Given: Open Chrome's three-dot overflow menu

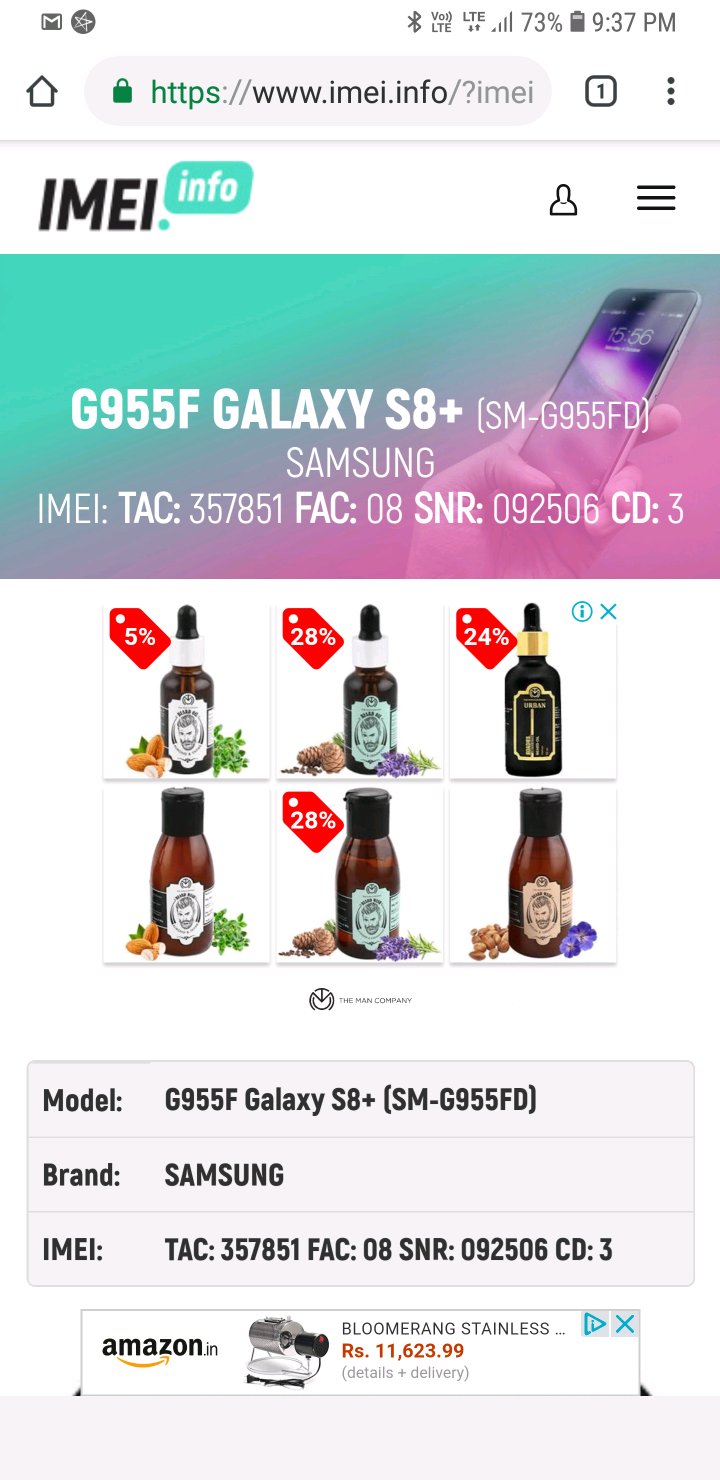Looking at the screenshot, I should [x=671, y=92].
